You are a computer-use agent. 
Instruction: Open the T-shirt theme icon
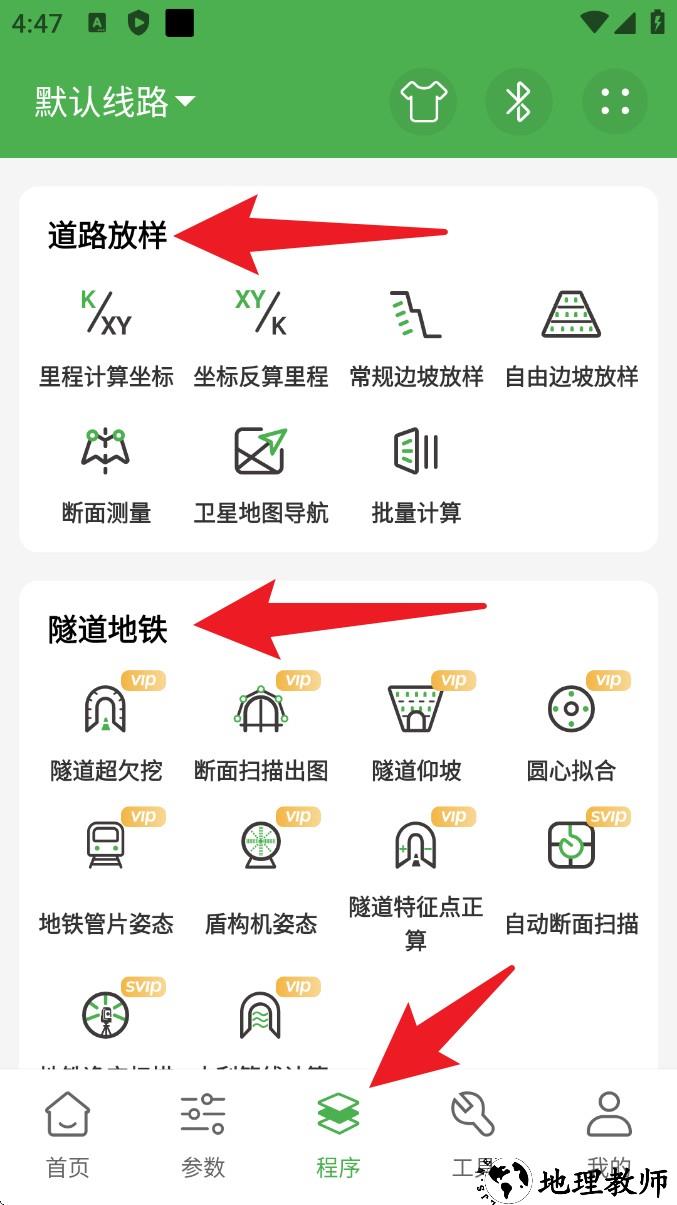click(x=422, y=101)
